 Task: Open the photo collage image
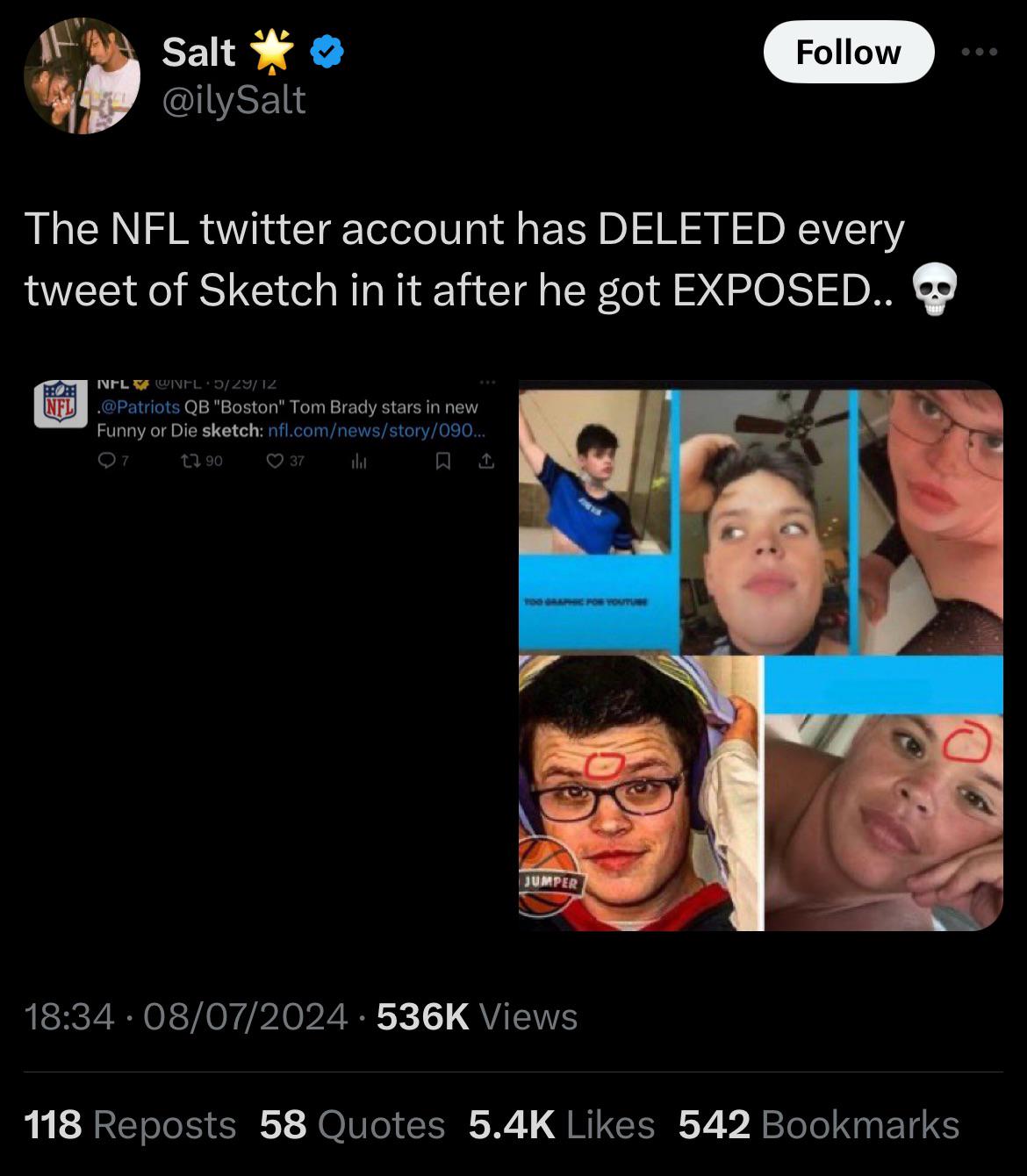click(760, 656)
